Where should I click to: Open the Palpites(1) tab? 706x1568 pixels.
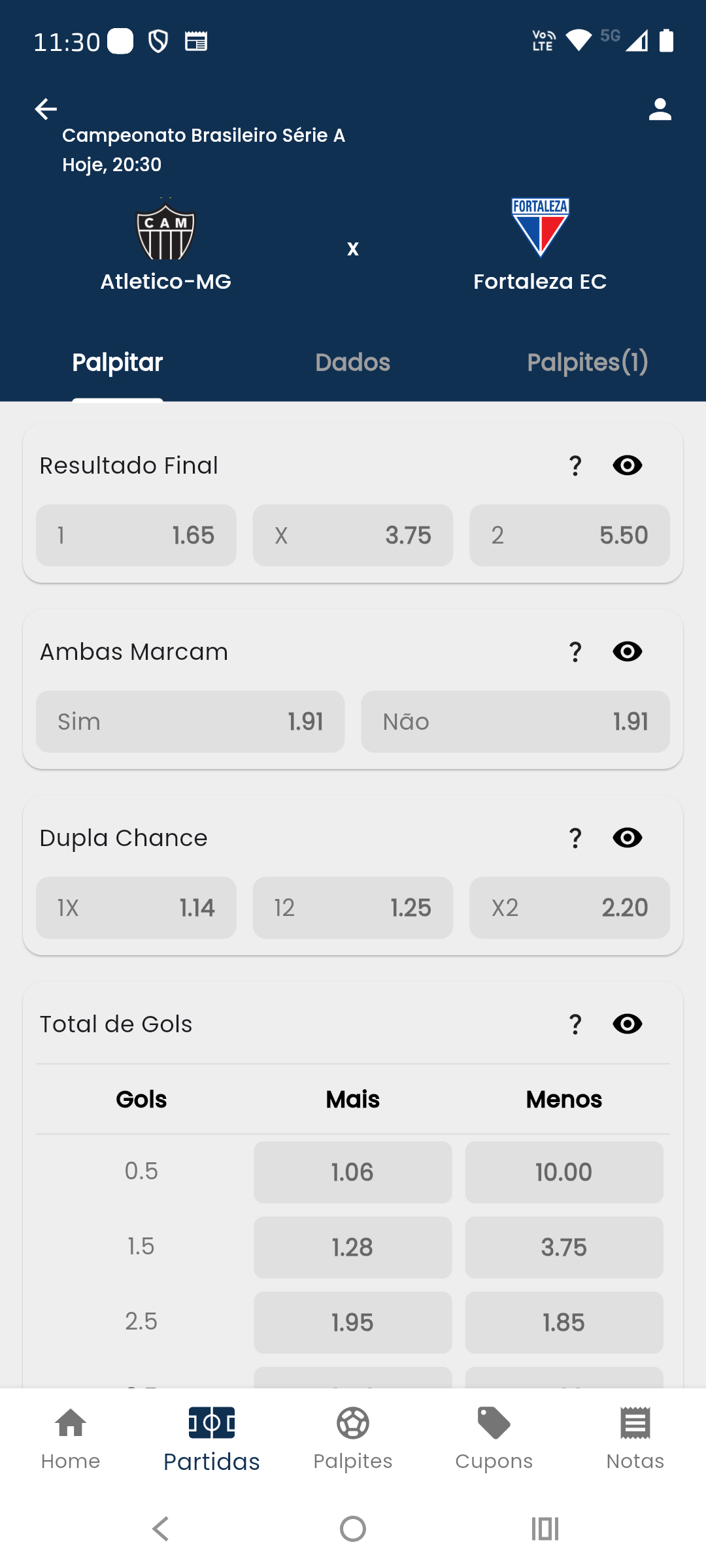tap(587, 362)
